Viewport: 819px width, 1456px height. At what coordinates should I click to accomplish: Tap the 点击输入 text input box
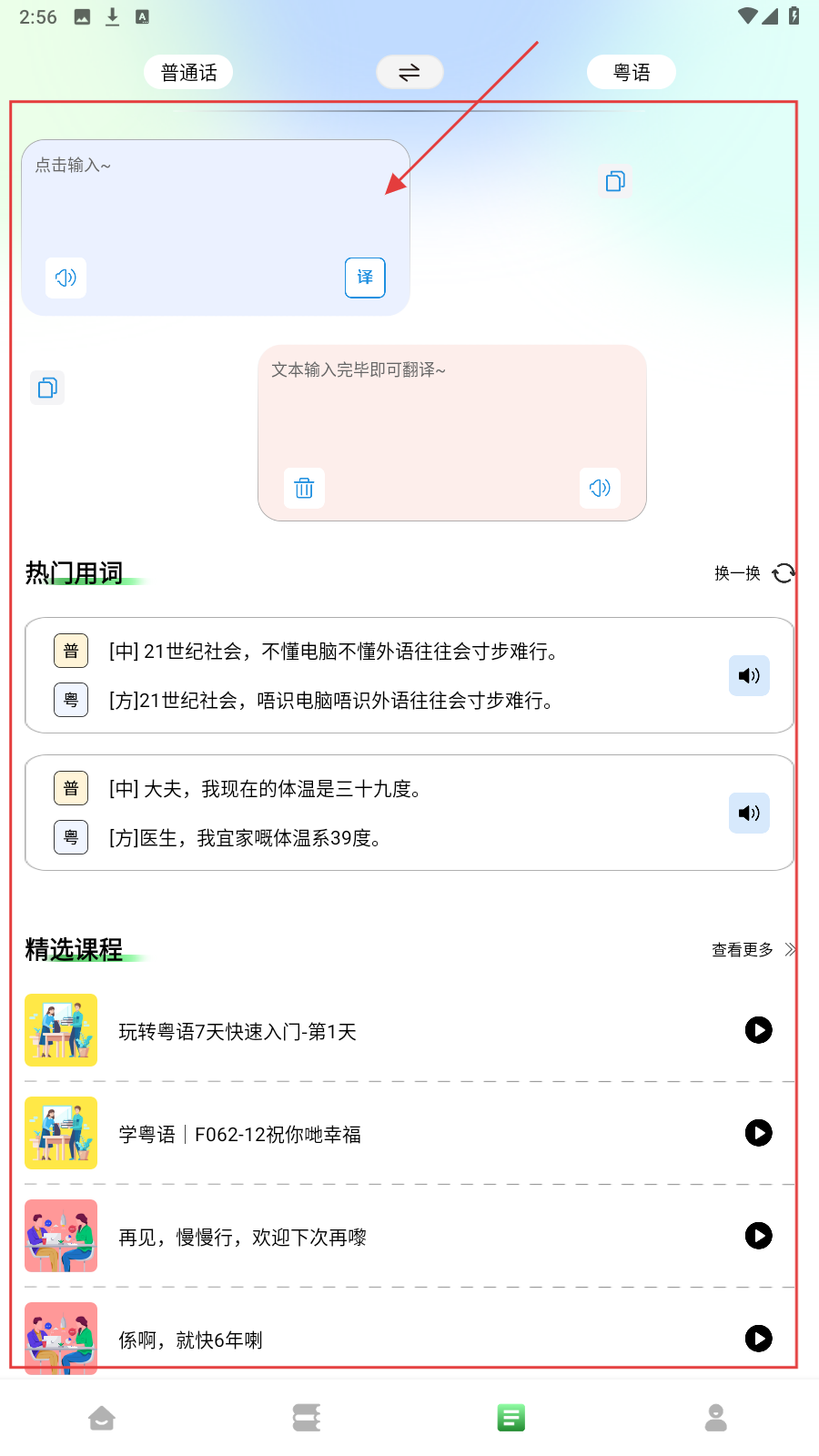[215, 200]
